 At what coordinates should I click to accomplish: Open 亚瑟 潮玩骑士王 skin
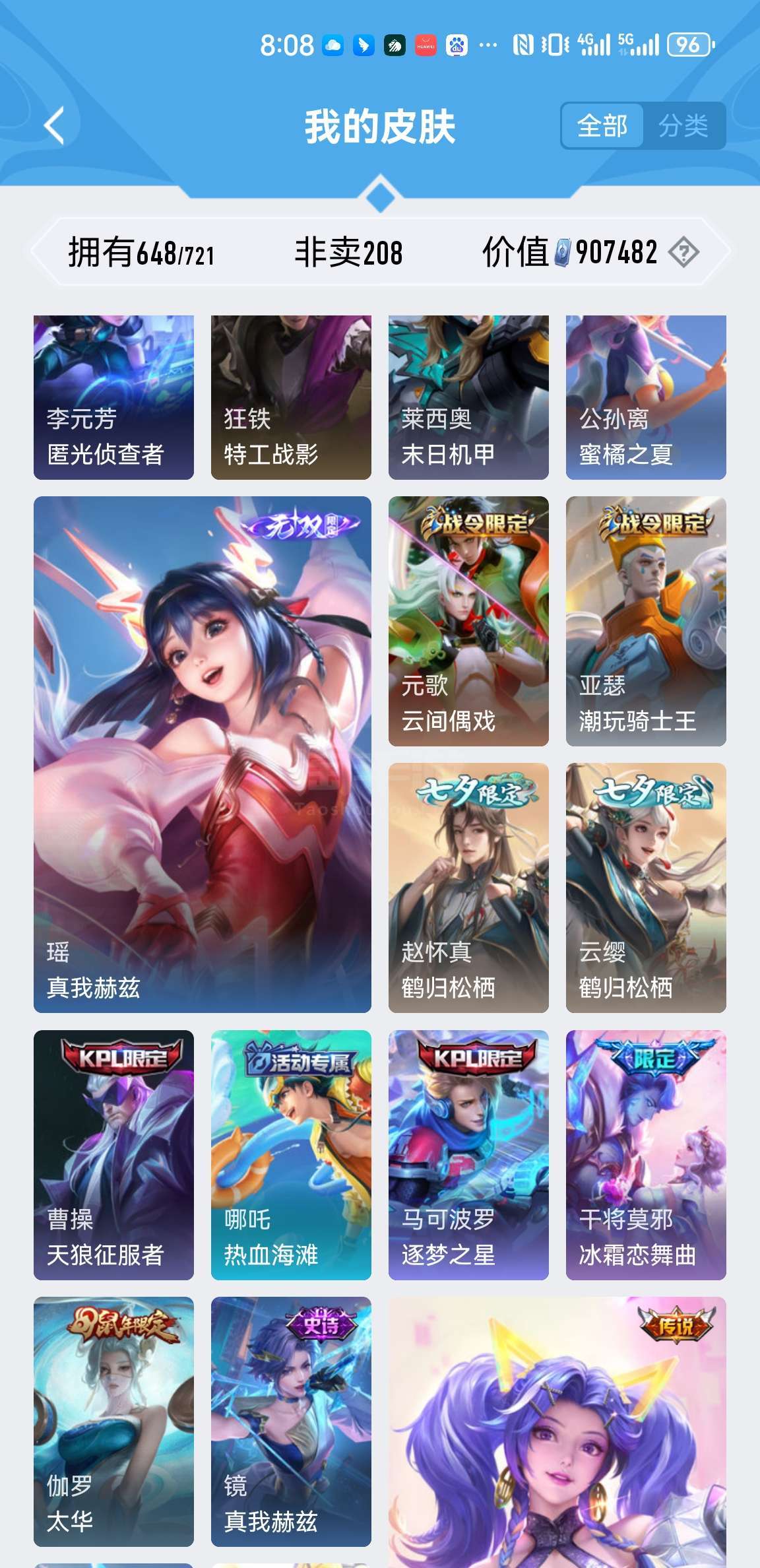[x=646, y=621]
